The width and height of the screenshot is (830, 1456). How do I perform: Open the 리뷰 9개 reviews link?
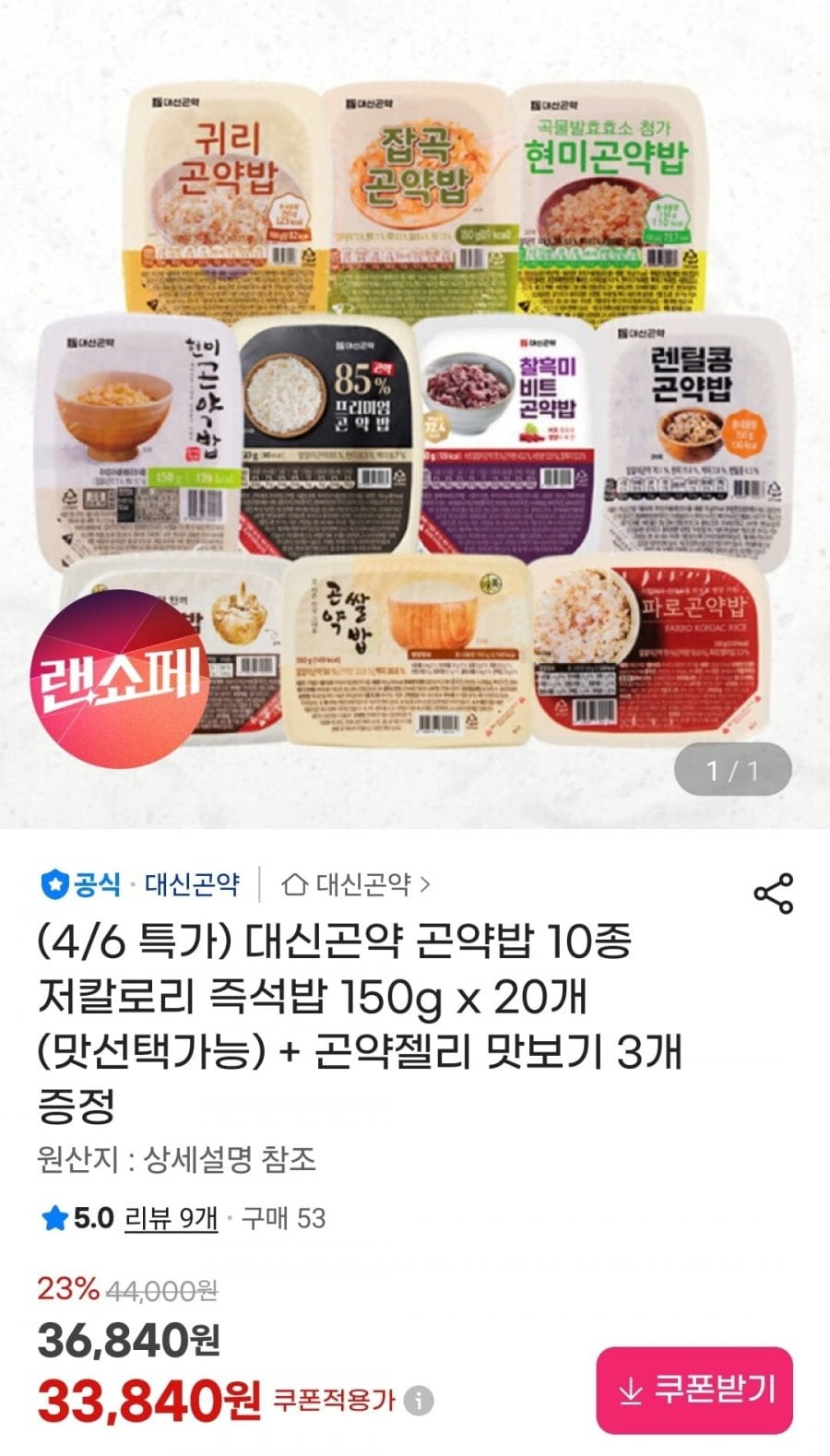[171, 1218]
